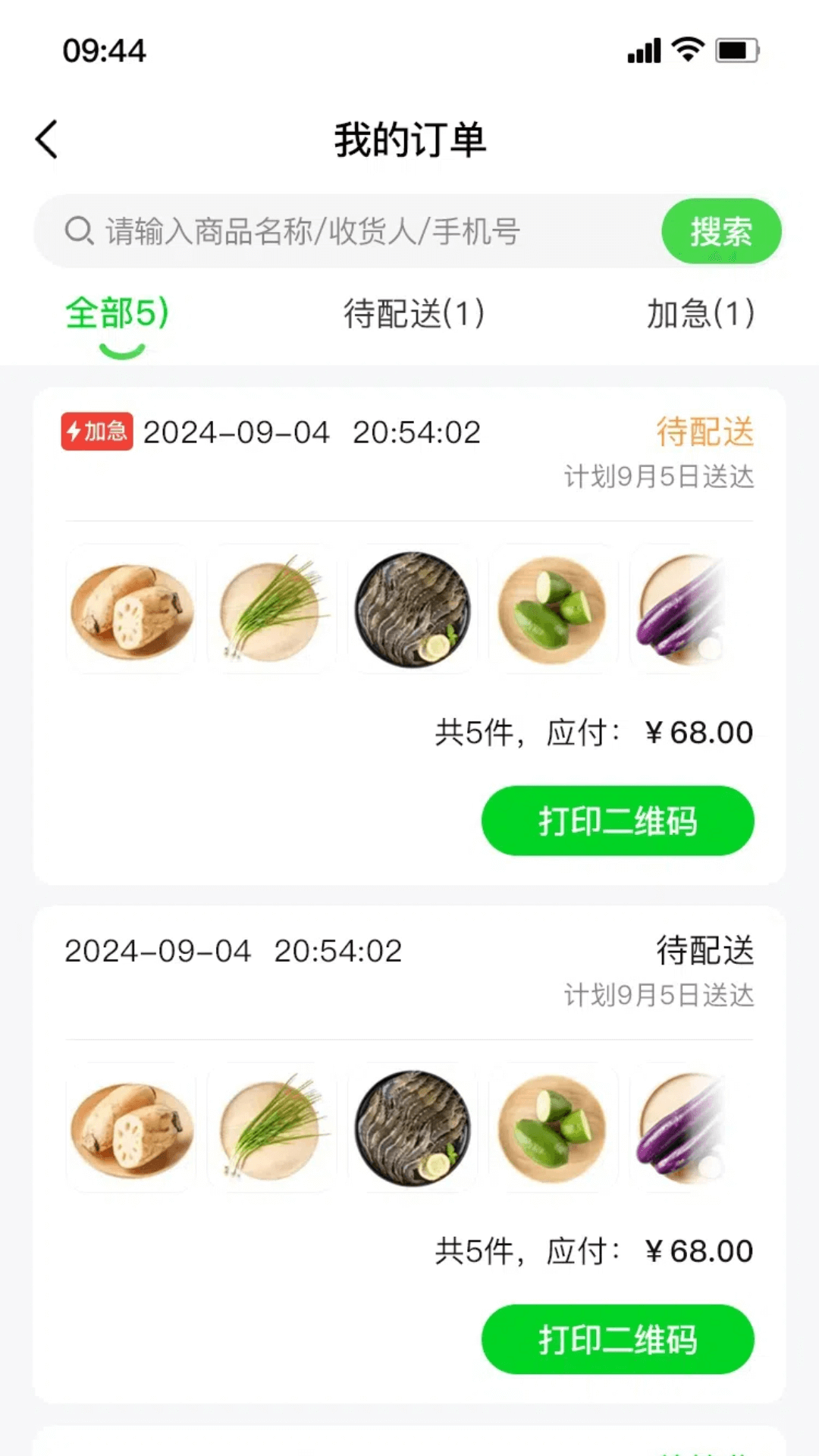
Task: Click 打印二维码 on the second order
Action: [617, 1338]
